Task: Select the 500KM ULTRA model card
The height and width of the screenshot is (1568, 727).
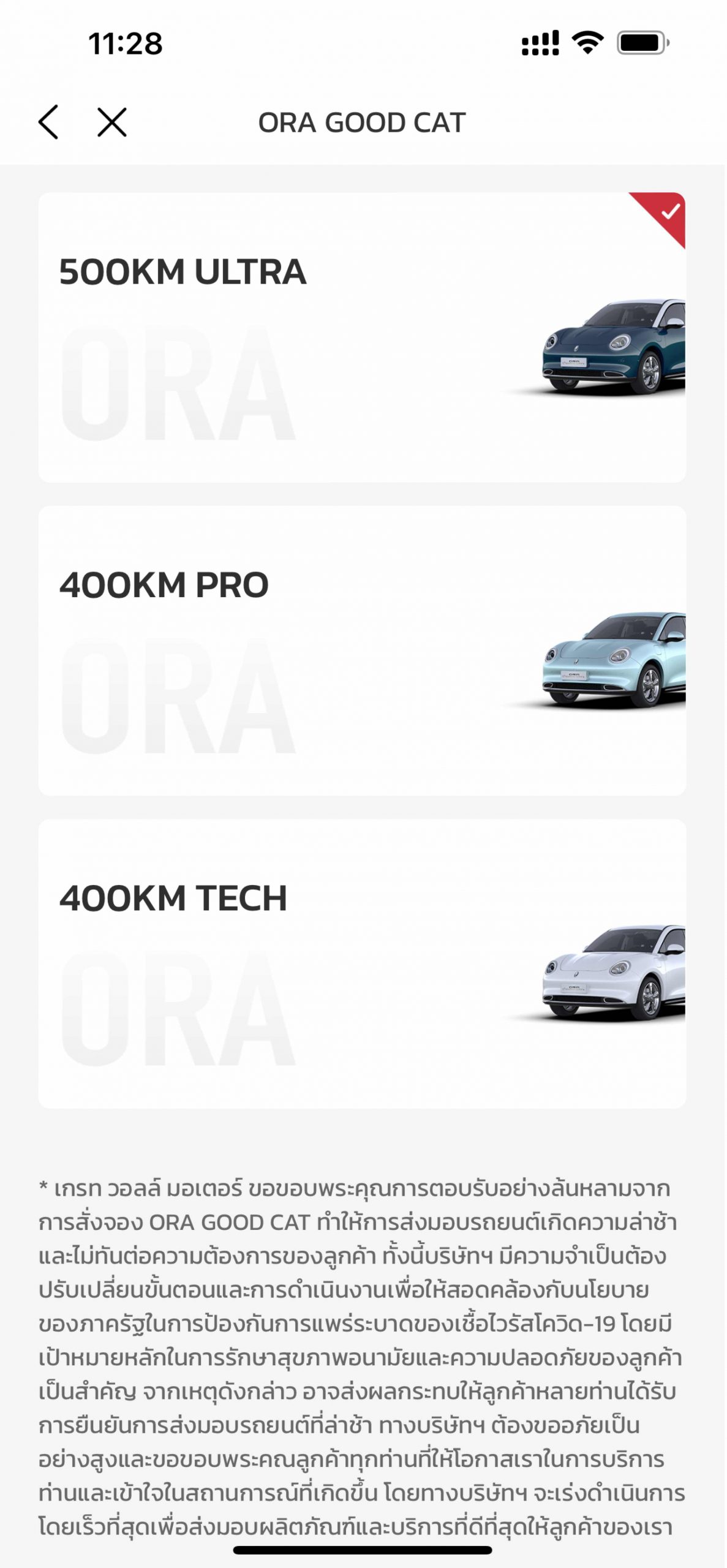Action: [x=361, y=337]
